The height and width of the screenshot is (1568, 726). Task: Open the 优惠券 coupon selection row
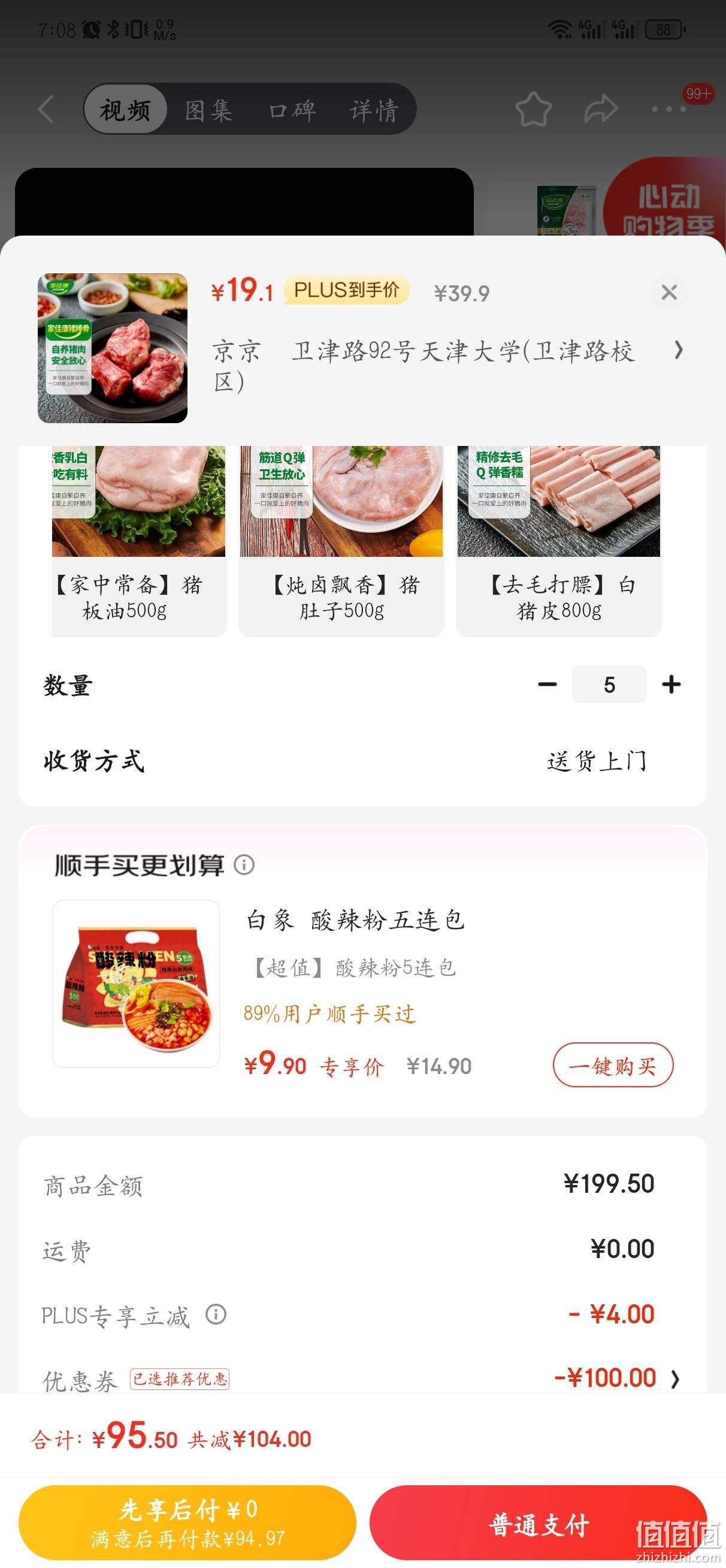coord(362,1378)
